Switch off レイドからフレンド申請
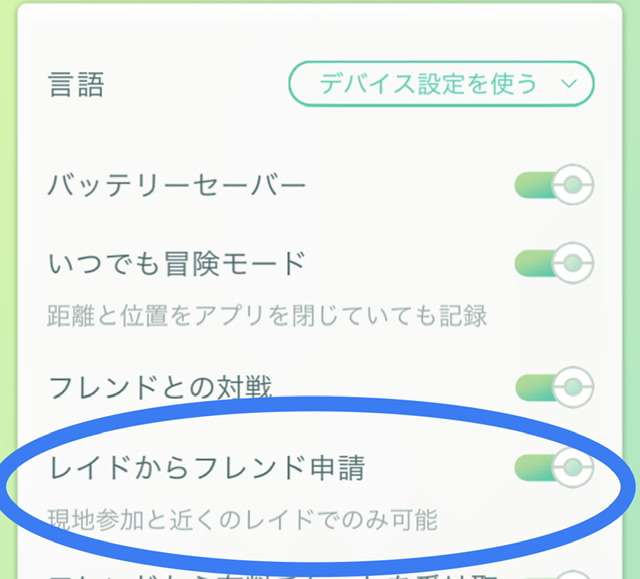Image resolution: width=640 pixels, height=579 pixels. (554, 466)
